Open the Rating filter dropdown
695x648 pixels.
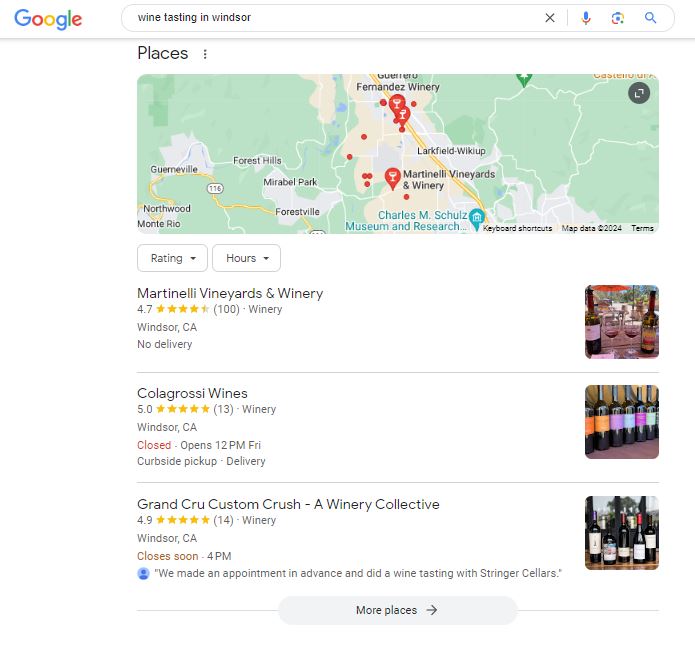pyautogui.click(x=172, y=258)
